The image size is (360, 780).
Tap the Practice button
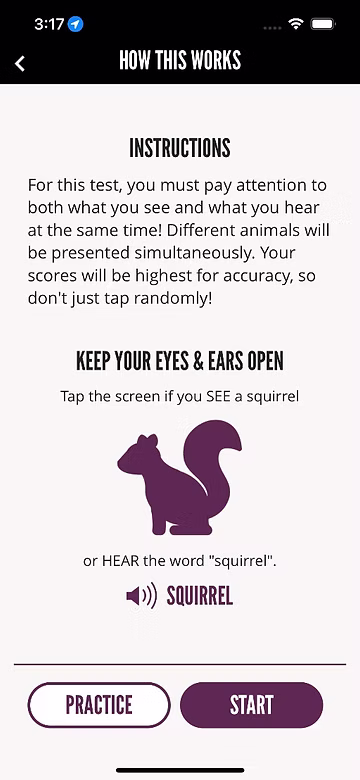point(99,704)
